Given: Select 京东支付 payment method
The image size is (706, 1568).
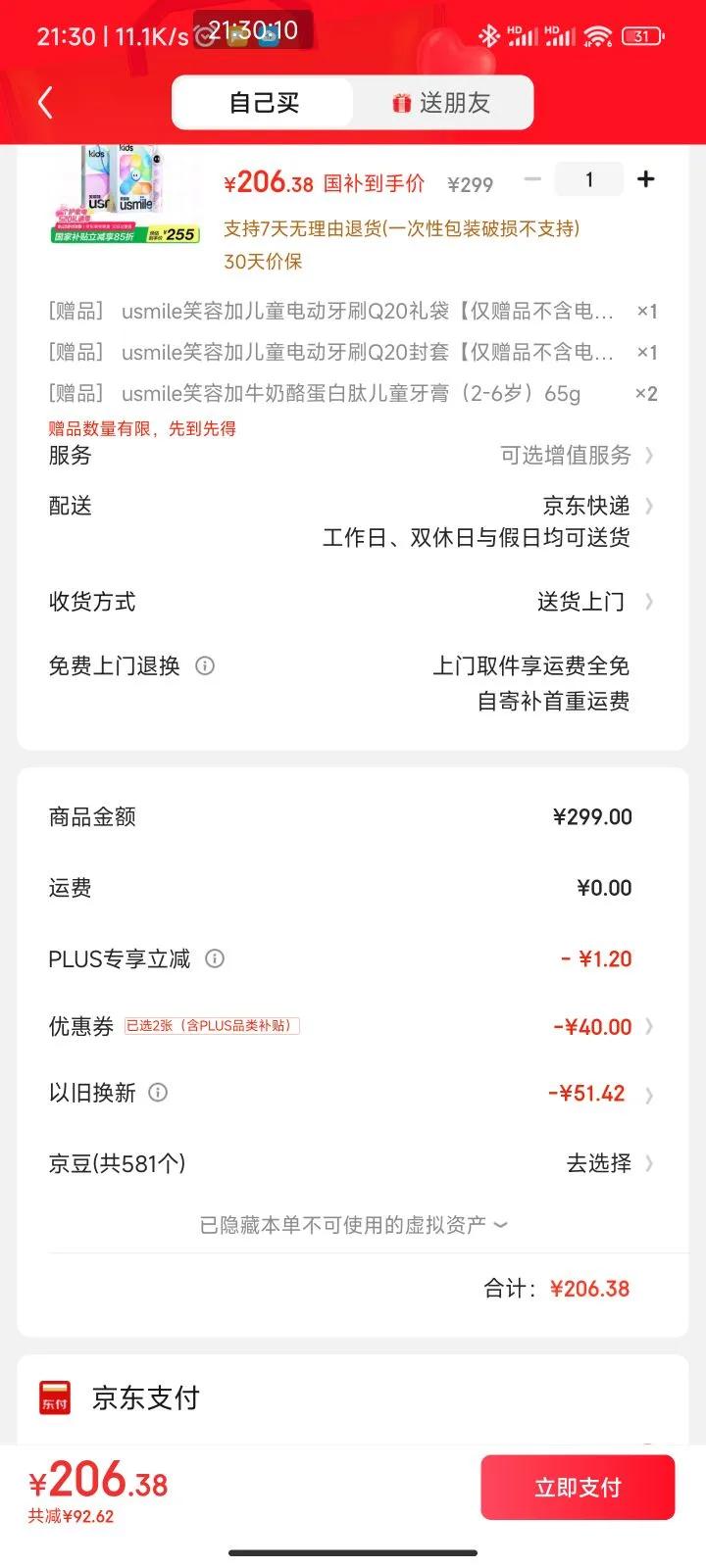Looking at the screenshot, I should [145, 1397].
